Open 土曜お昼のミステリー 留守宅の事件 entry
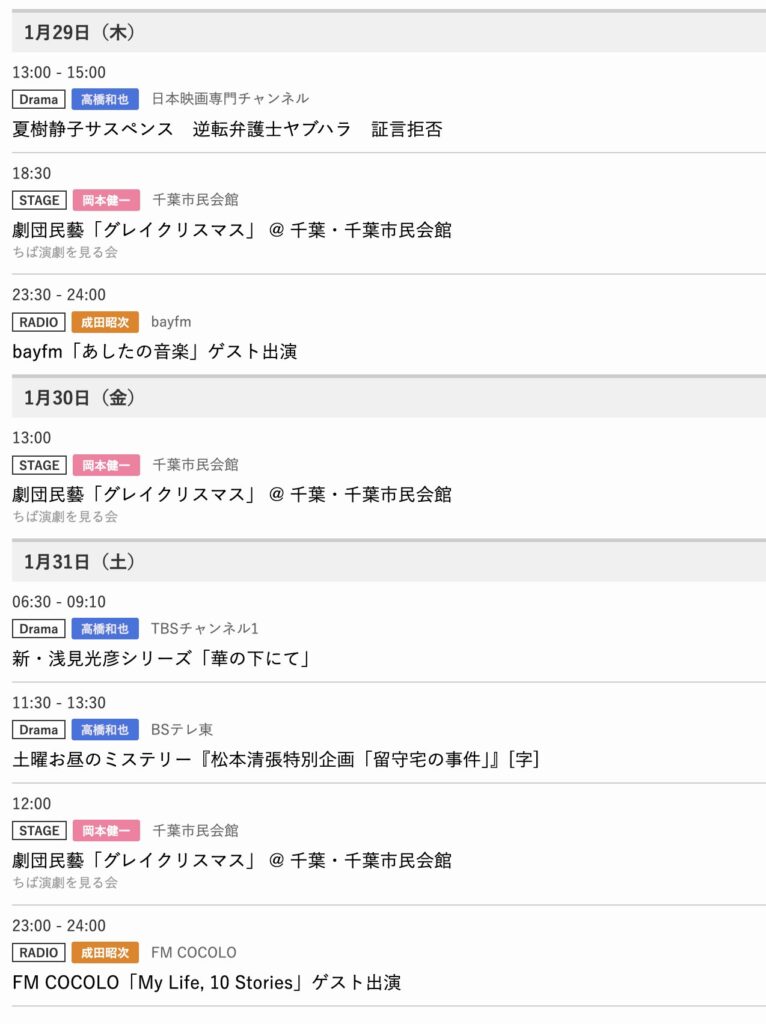 275,759
